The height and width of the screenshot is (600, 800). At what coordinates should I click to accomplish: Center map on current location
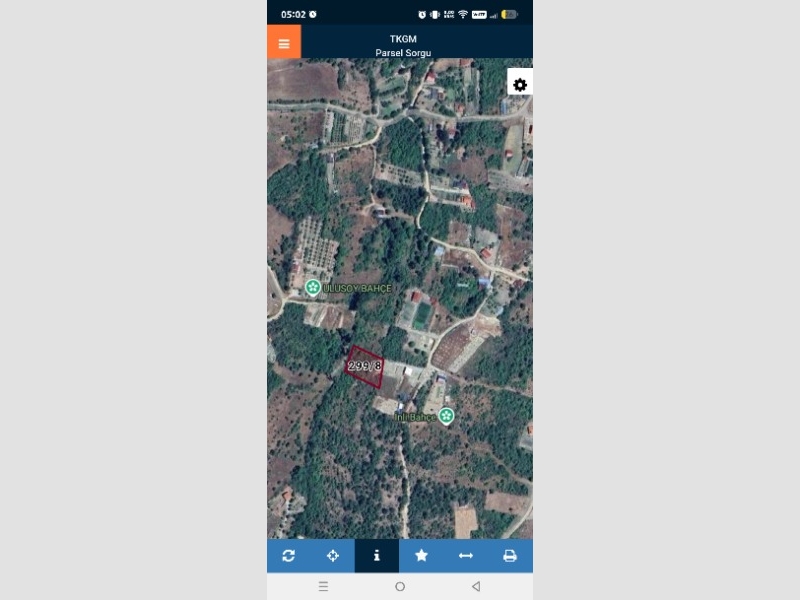(x=333, y=556)
